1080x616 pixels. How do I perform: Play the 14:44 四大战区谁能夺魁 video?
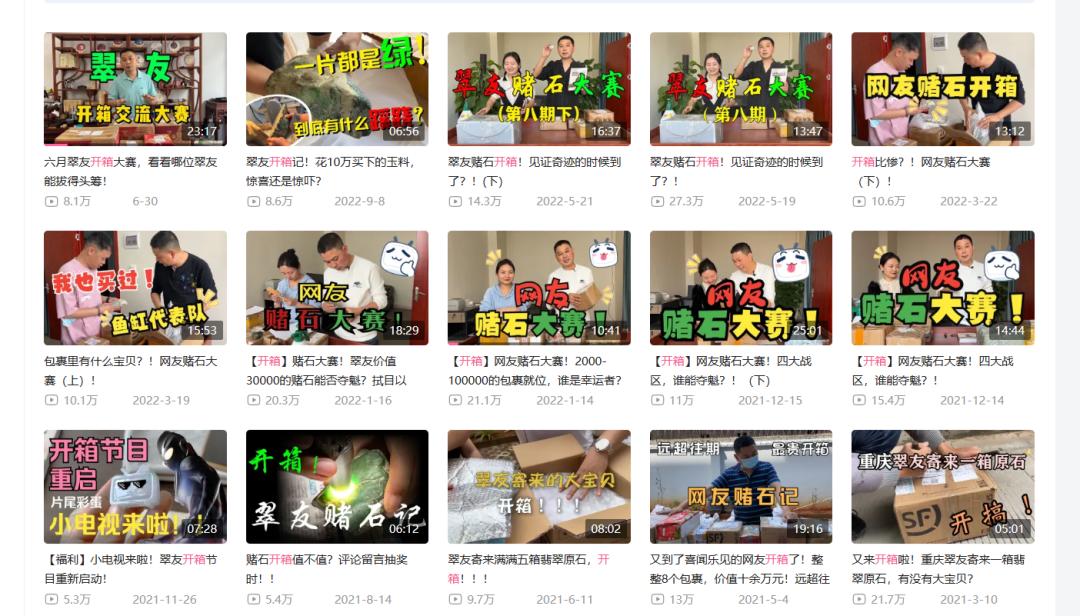pos(943,288)
